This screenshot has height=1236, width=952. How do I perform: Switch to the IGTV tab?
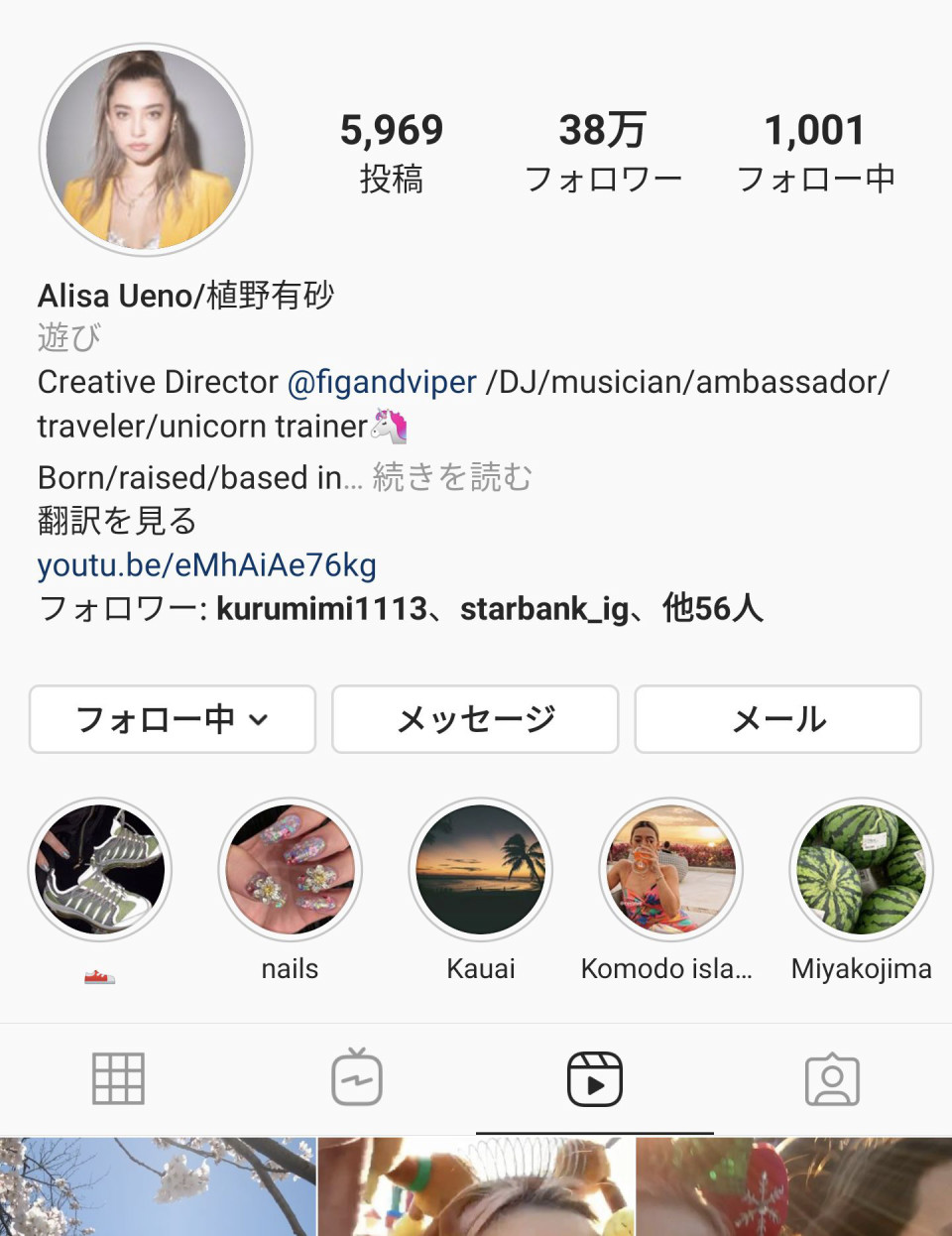357,1079
